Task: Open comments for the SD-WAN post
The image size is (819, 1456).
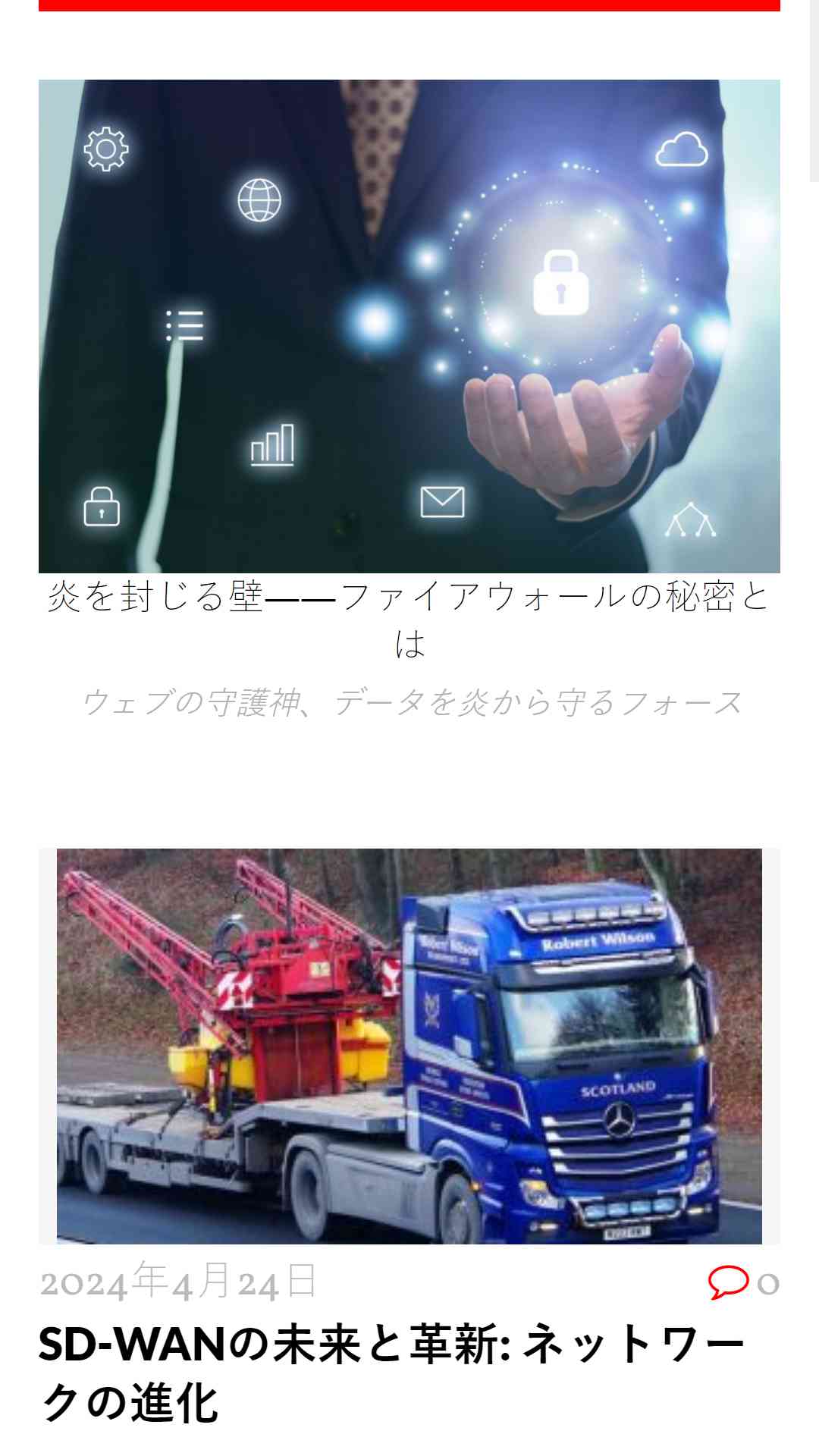Action: pos(744,1283)
